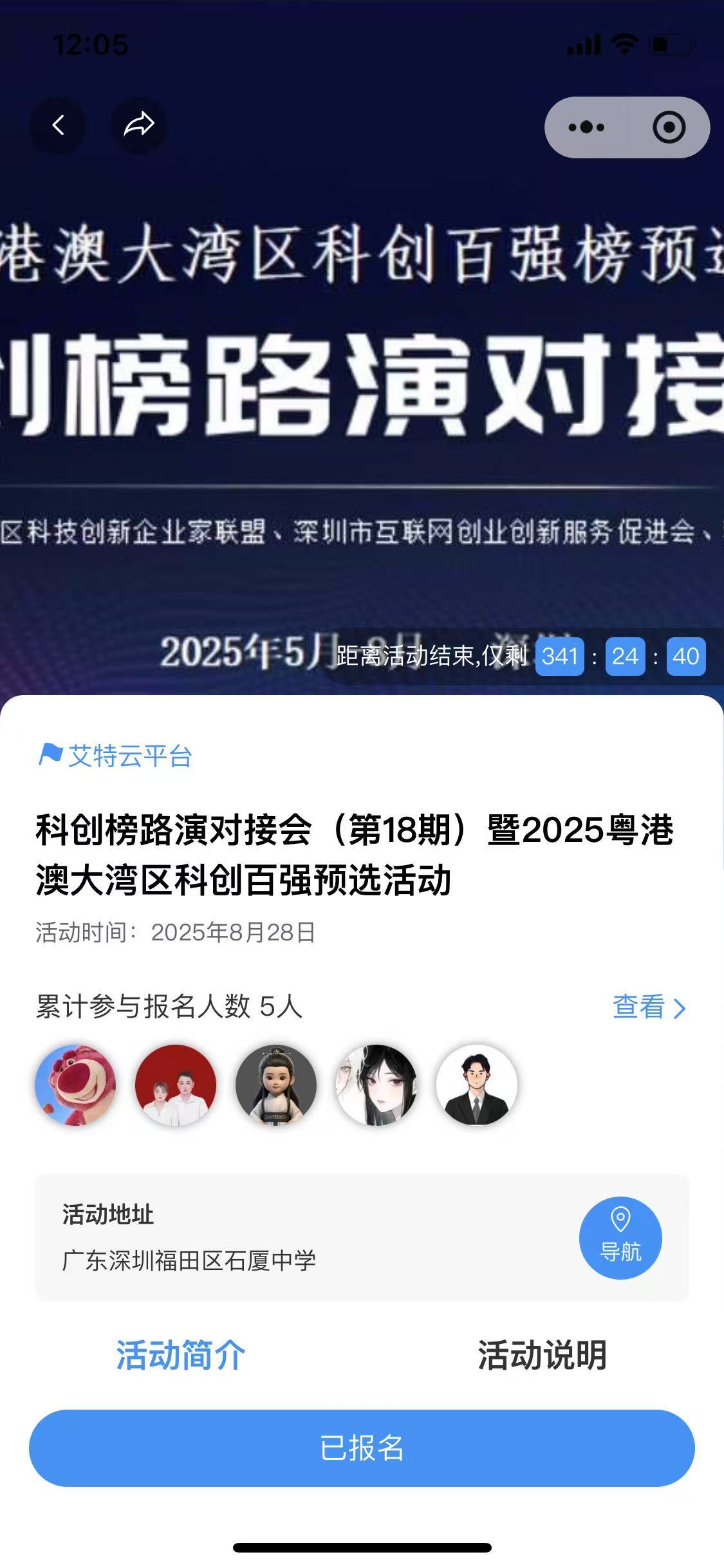Start navigation with the 导航 button

click(620, 1237)
